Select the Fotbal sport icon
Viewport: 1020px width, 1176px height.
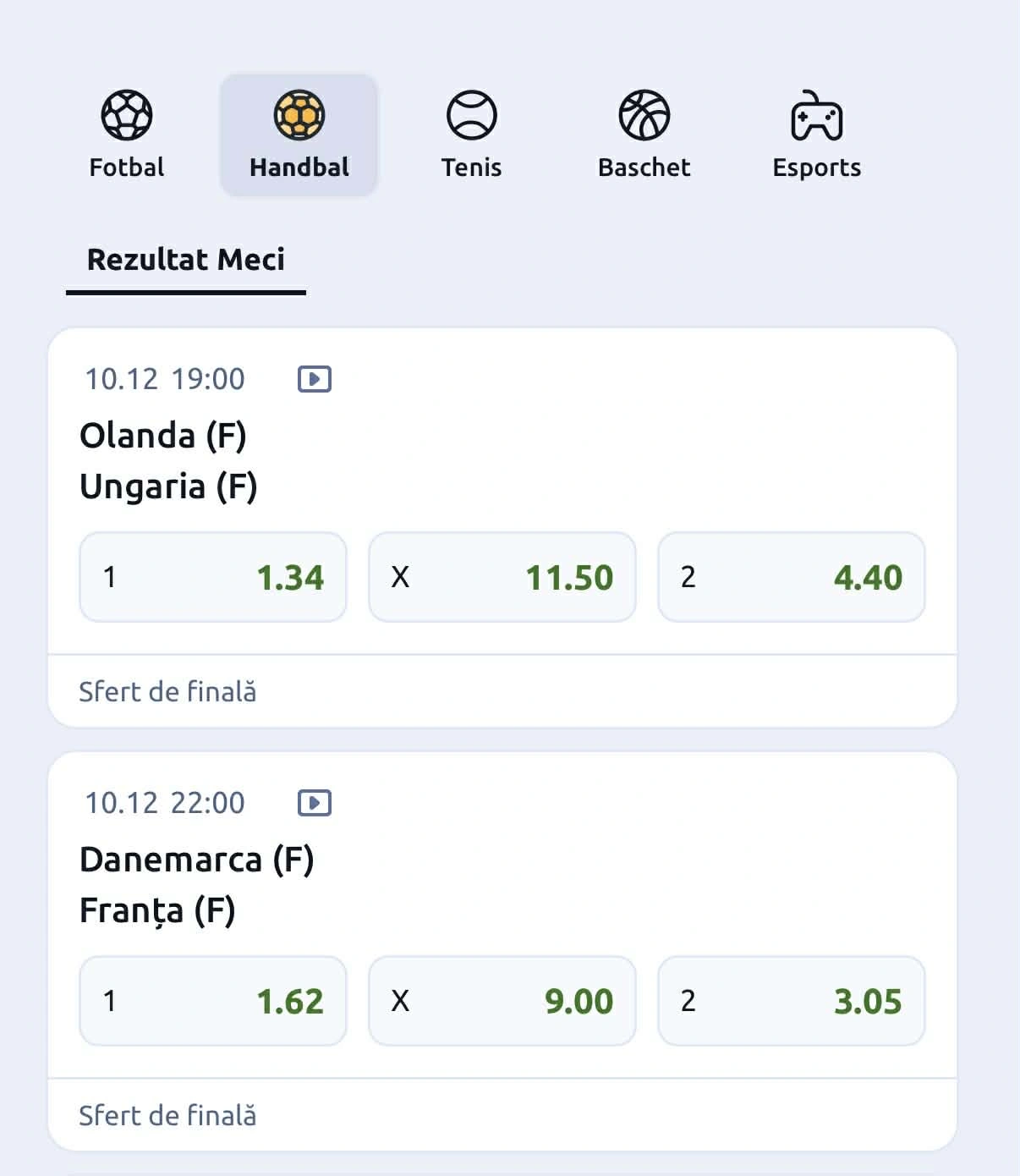[127, 115]
